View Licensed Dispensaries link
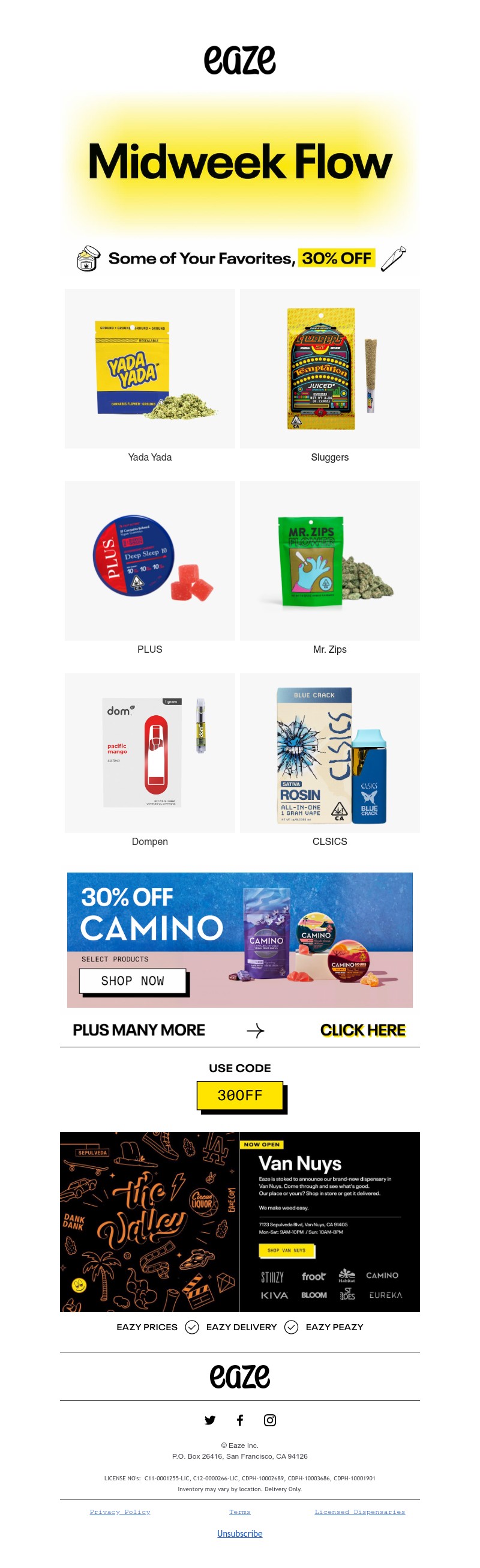 (x=359, y=1512)
